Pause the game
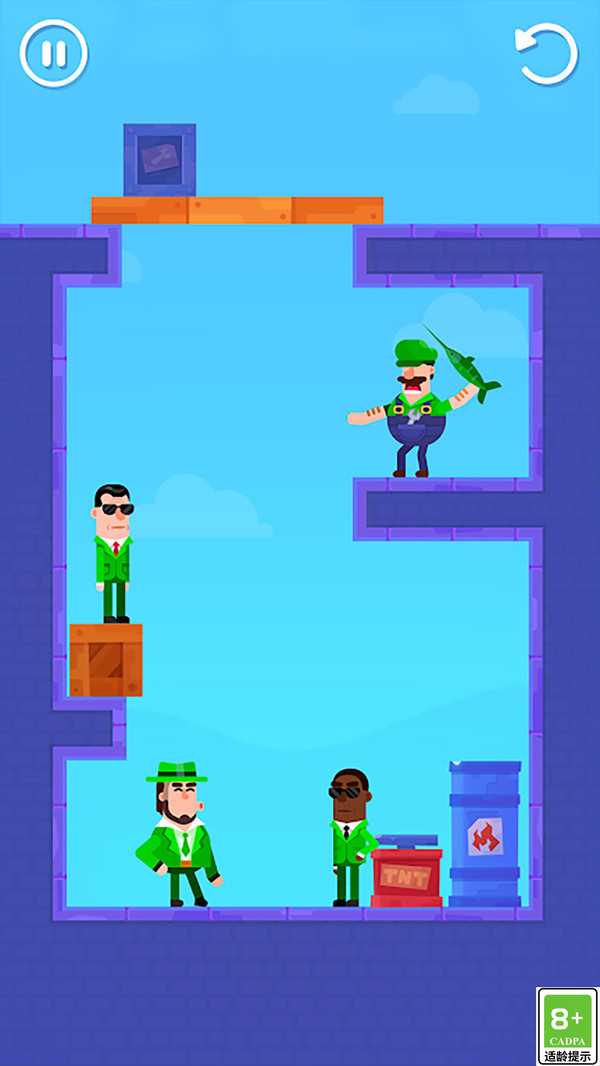The width and height of the screenshot is (600, 1066). tap(54, 53)
